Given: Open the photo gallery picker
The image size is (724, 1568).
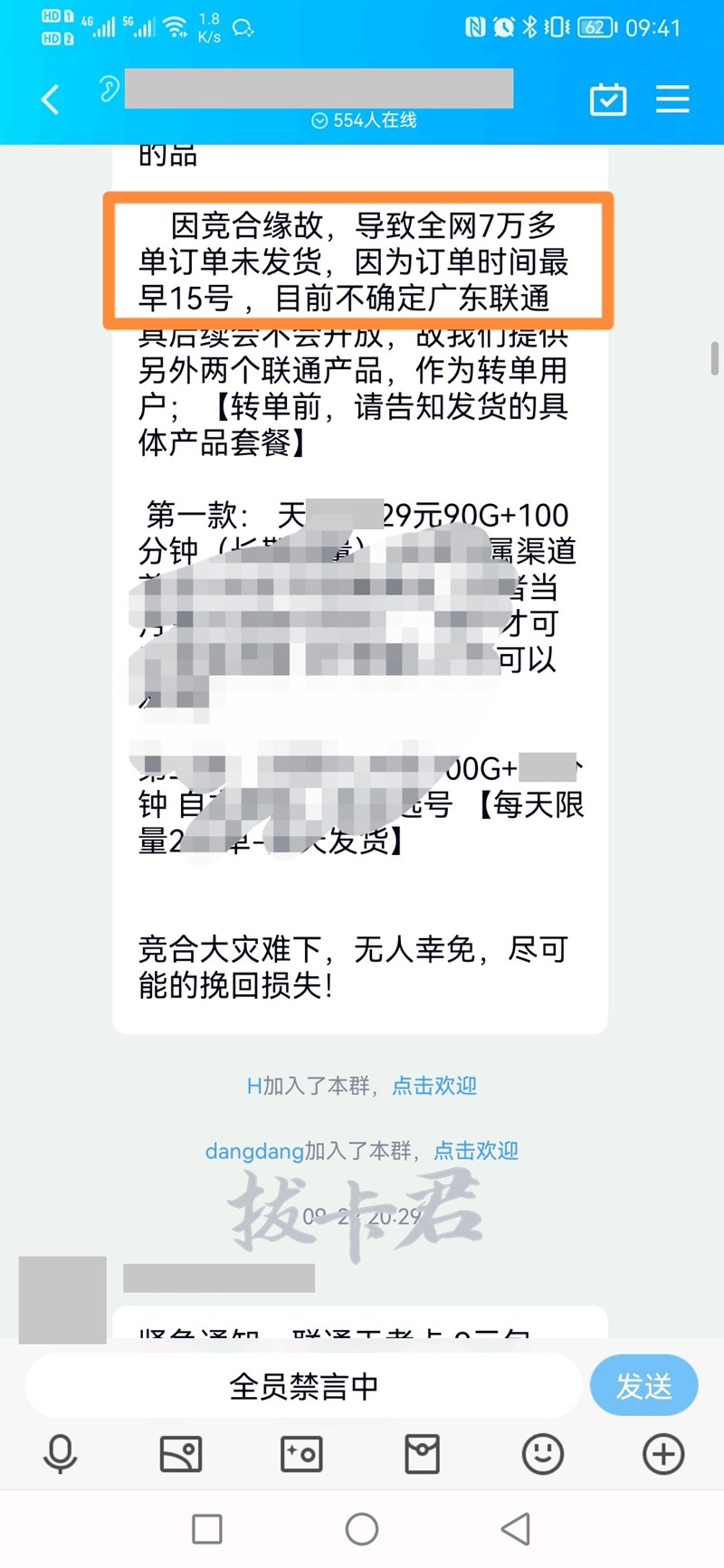Looking at the screenshot, I should 181,1454.
